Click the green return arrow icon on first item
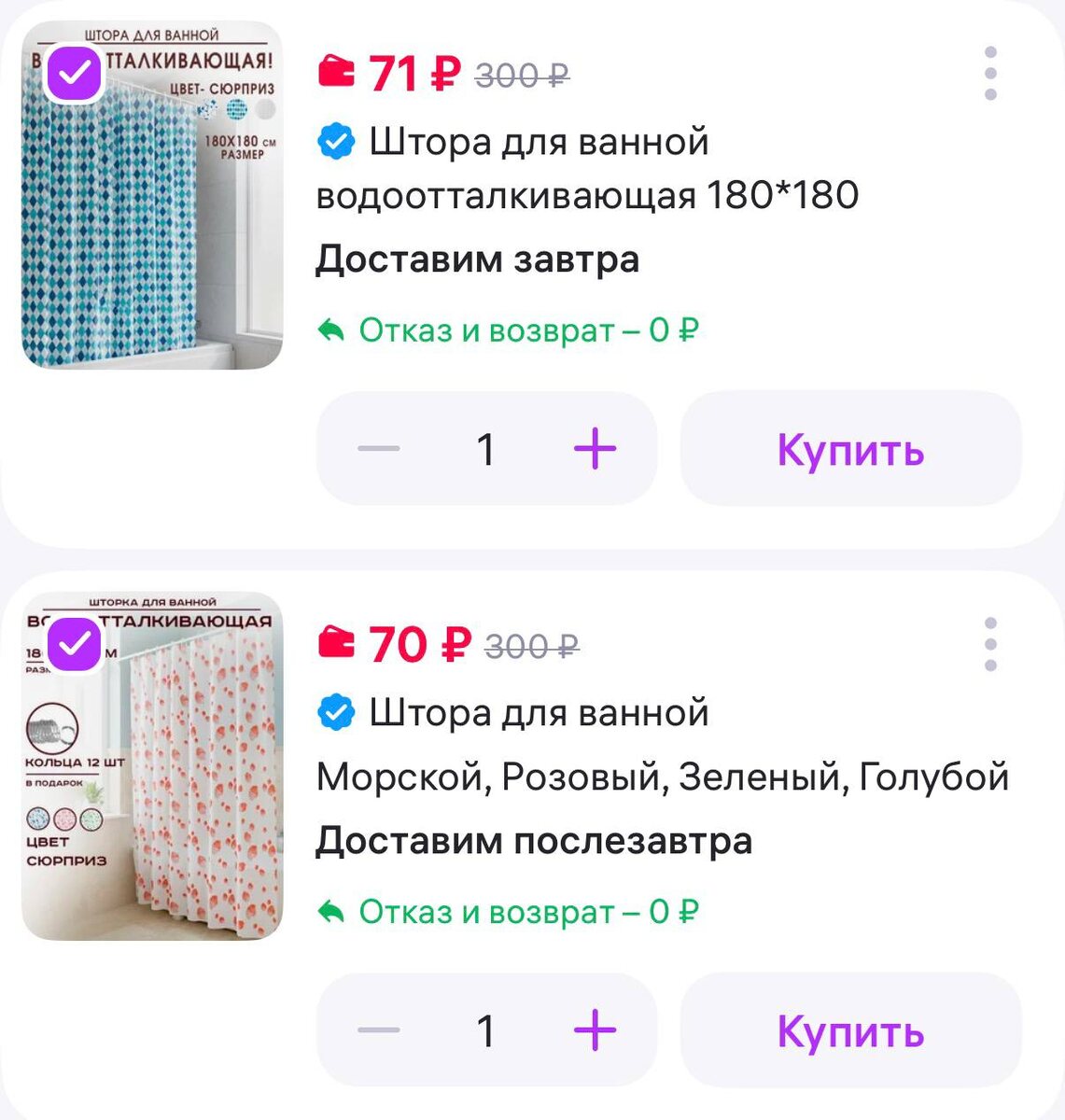The height and width of the screenshot is (1120, 1065). pyautogui.click(x=330, y=329)
